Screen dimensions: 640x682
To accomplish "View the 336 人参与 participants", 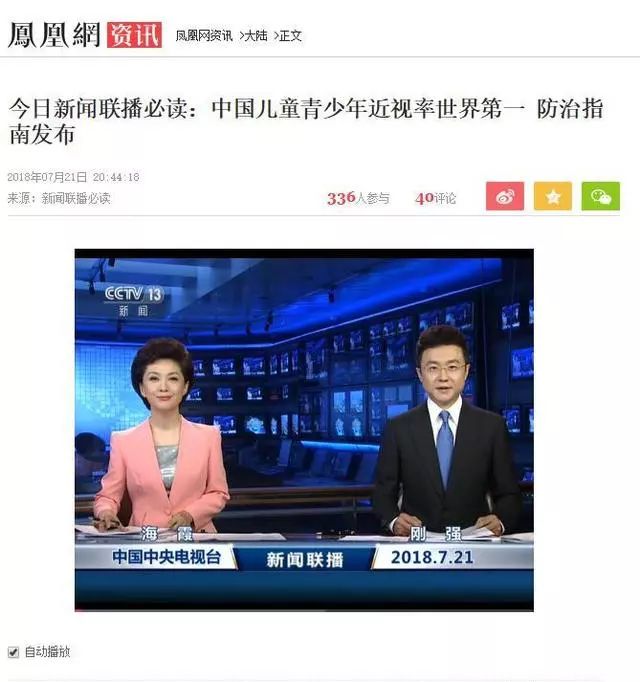I will pos(357,198).
